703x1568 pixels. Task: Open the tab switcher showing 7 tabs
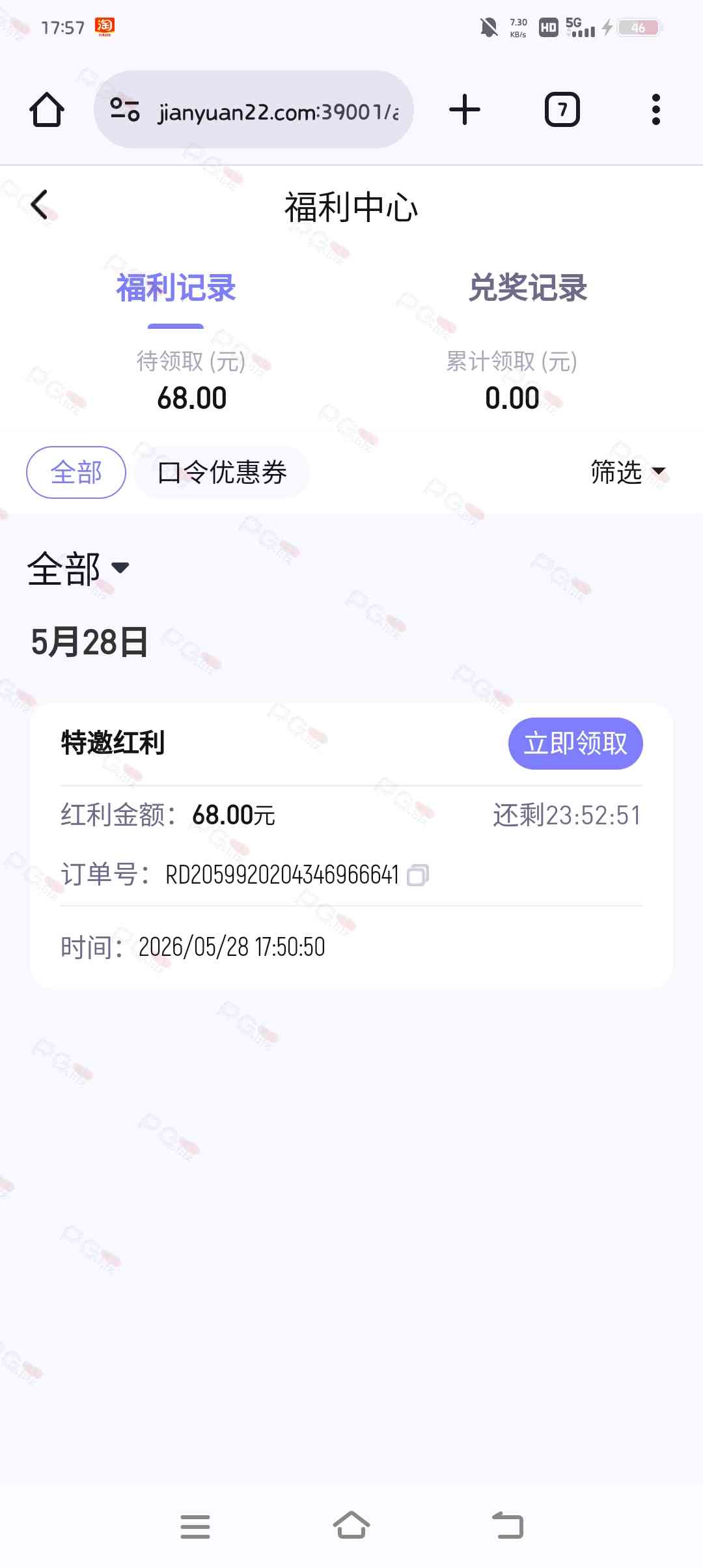pos(562,109)
